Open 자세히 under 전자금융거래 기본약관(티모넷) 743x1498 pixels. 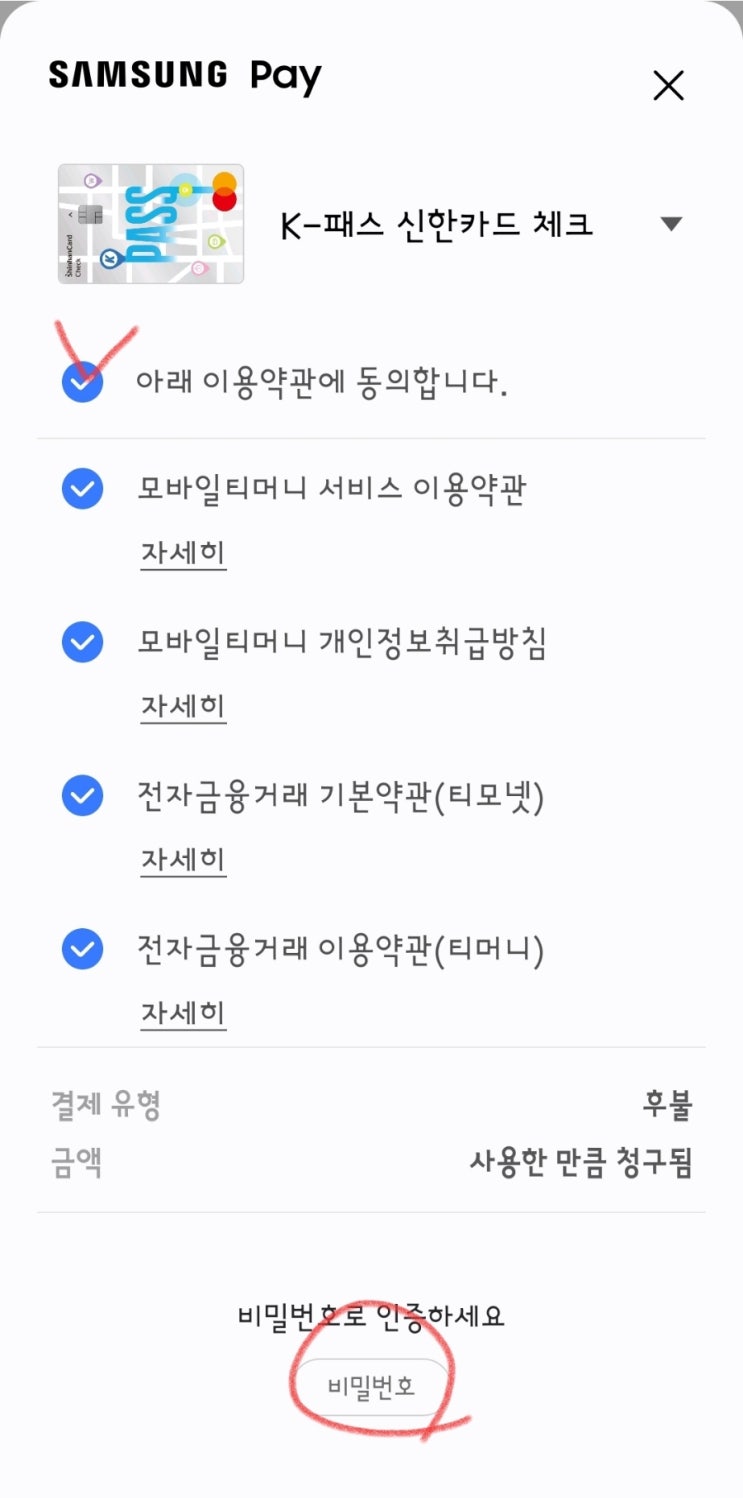click(183, 859)
